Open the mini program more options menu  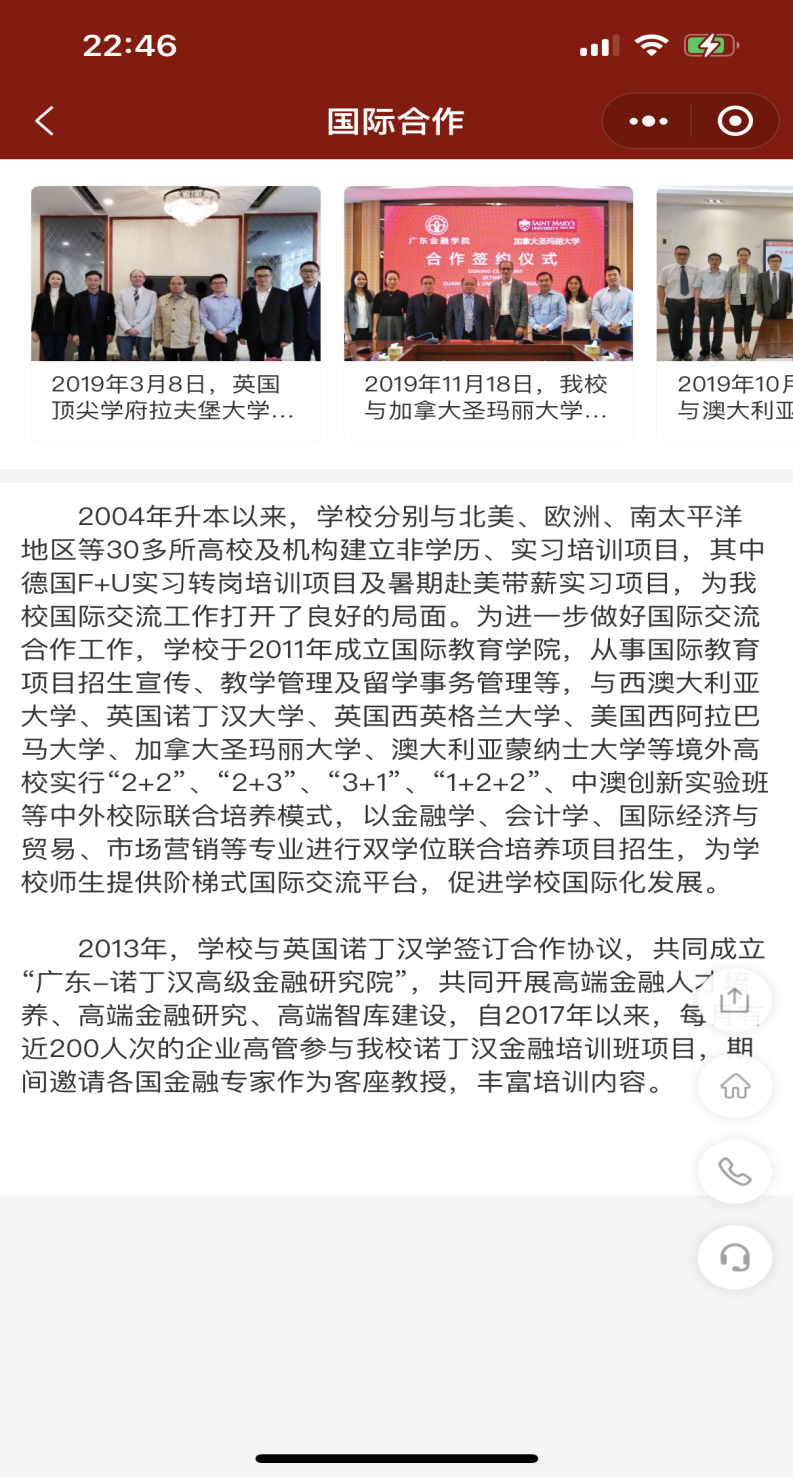(648, 122)
